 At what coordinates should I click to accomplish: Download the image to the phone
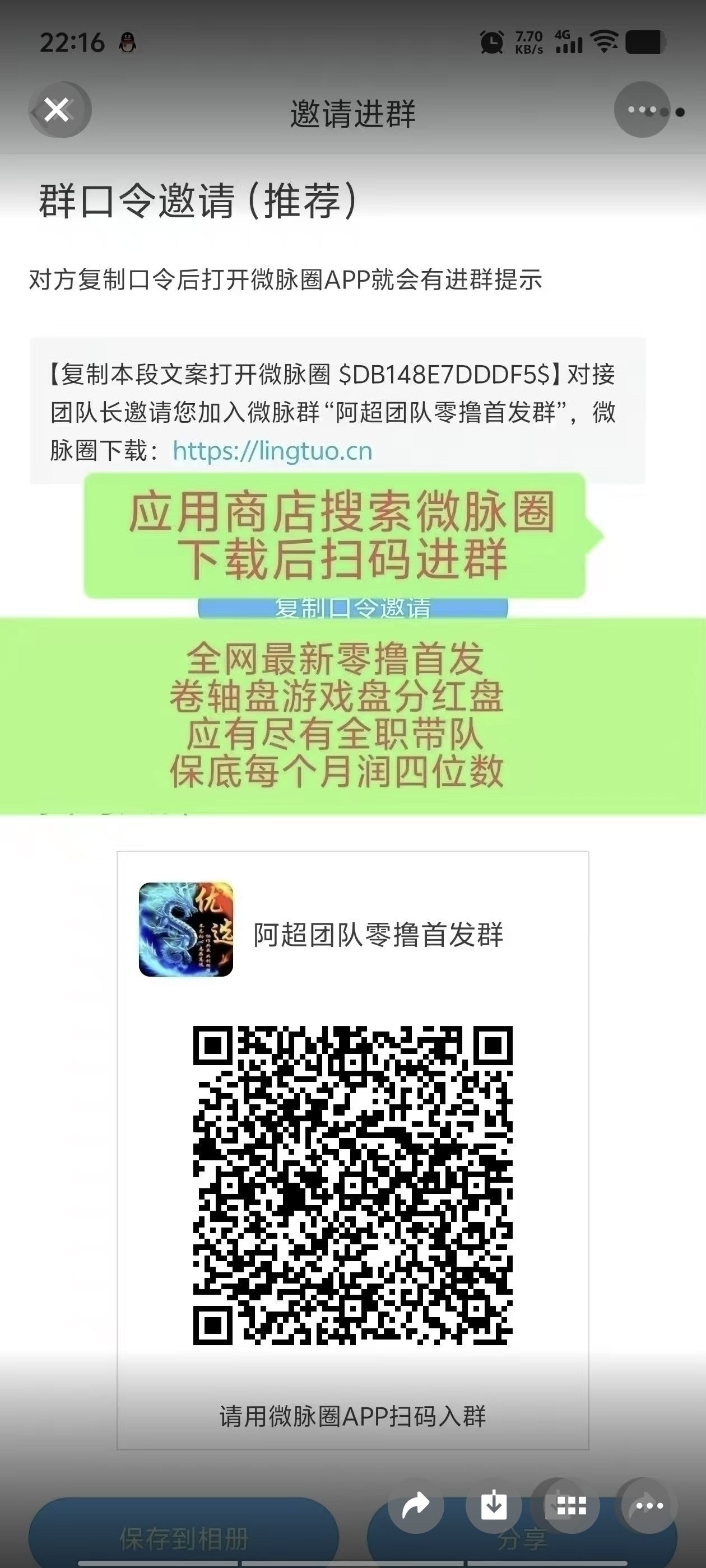[494, 1506]
